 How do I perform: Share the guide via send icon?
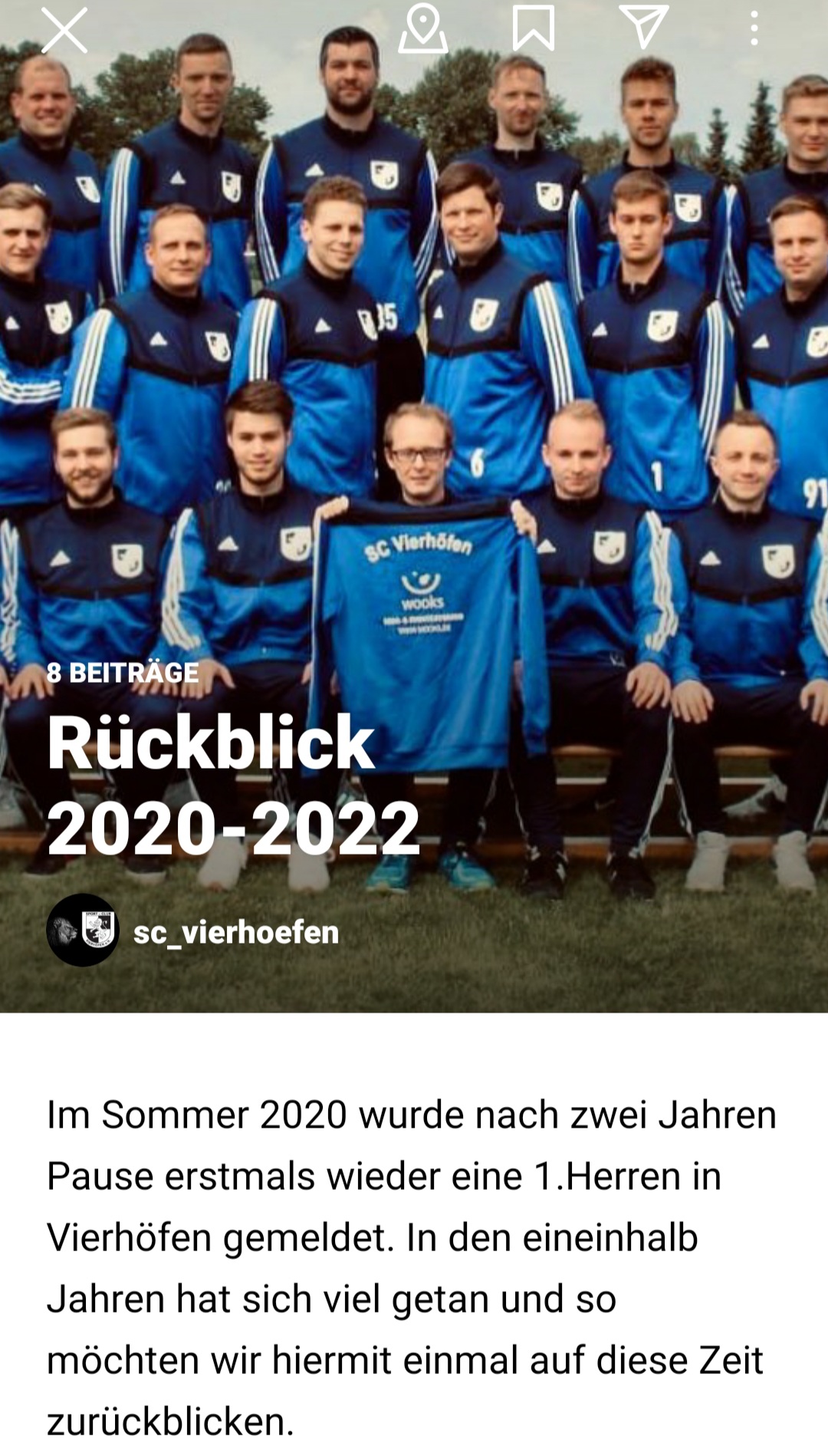[643, 27]
